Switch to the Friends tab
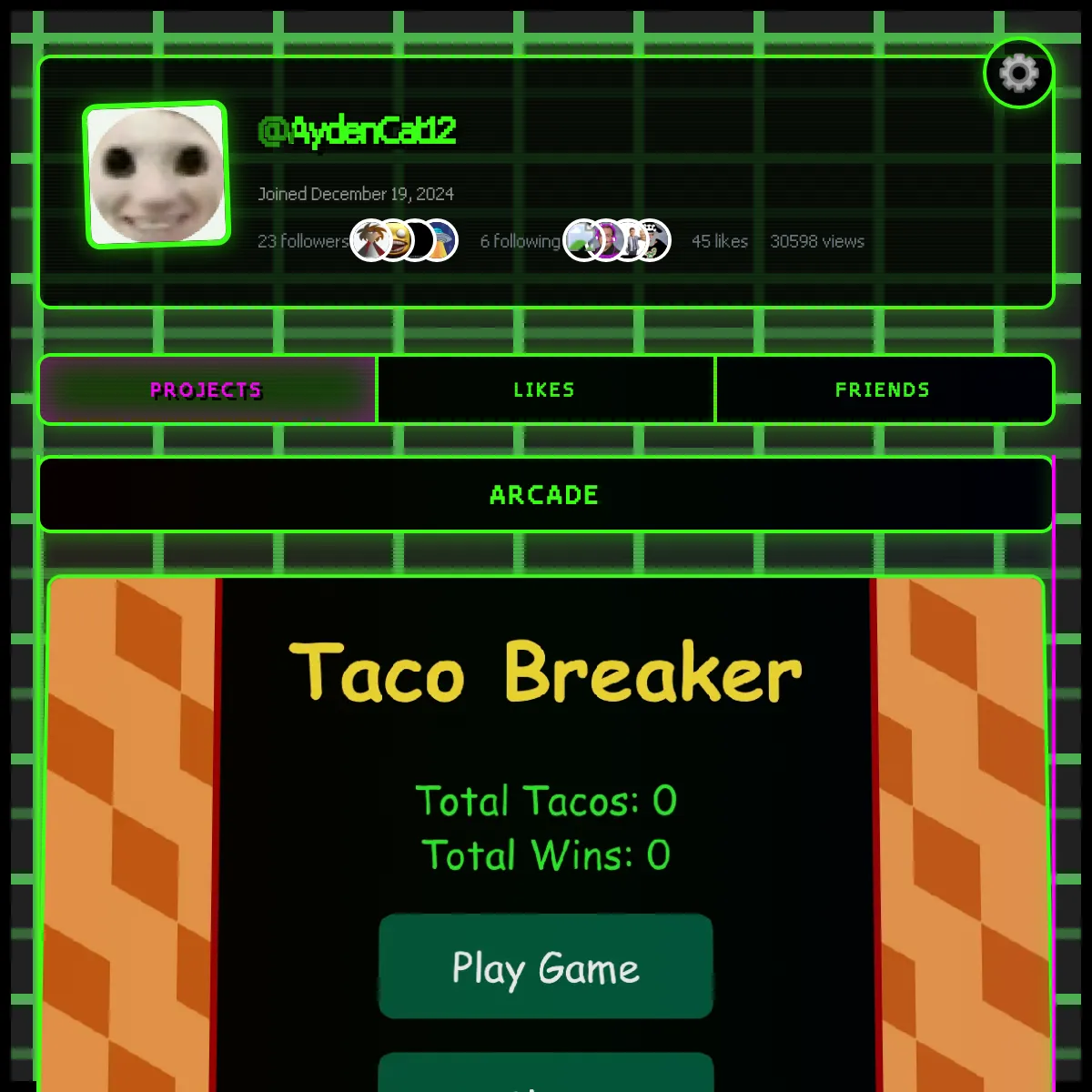The width and height of the screenshot is (1092, 1092). coord(883,389)
